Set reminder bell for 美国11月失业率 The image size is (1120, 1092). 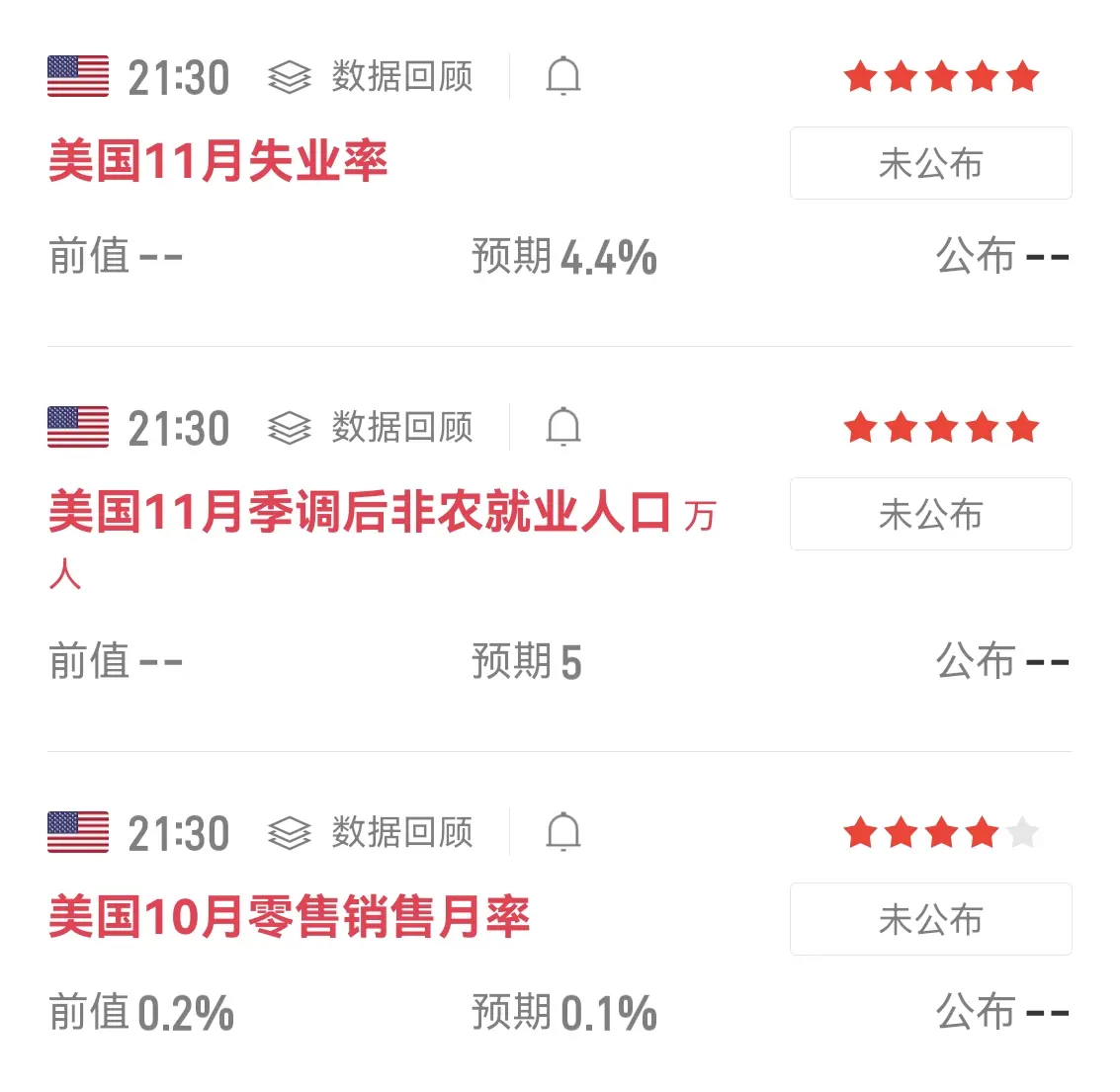[x=563, y=77]
